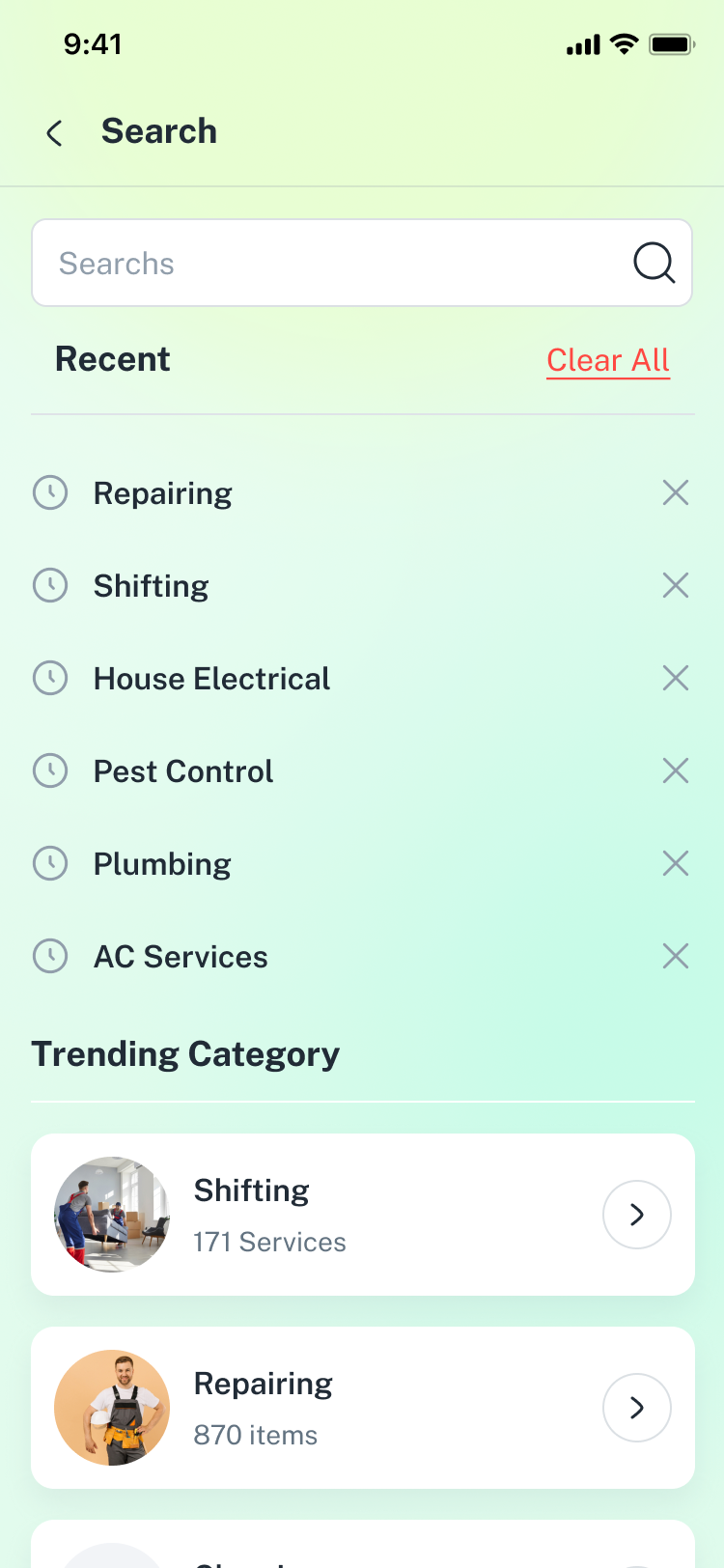This screenshot has width=724, height=1568.
Task: Remove Shifting from recent searches
Action: click(x=676, y=586)
